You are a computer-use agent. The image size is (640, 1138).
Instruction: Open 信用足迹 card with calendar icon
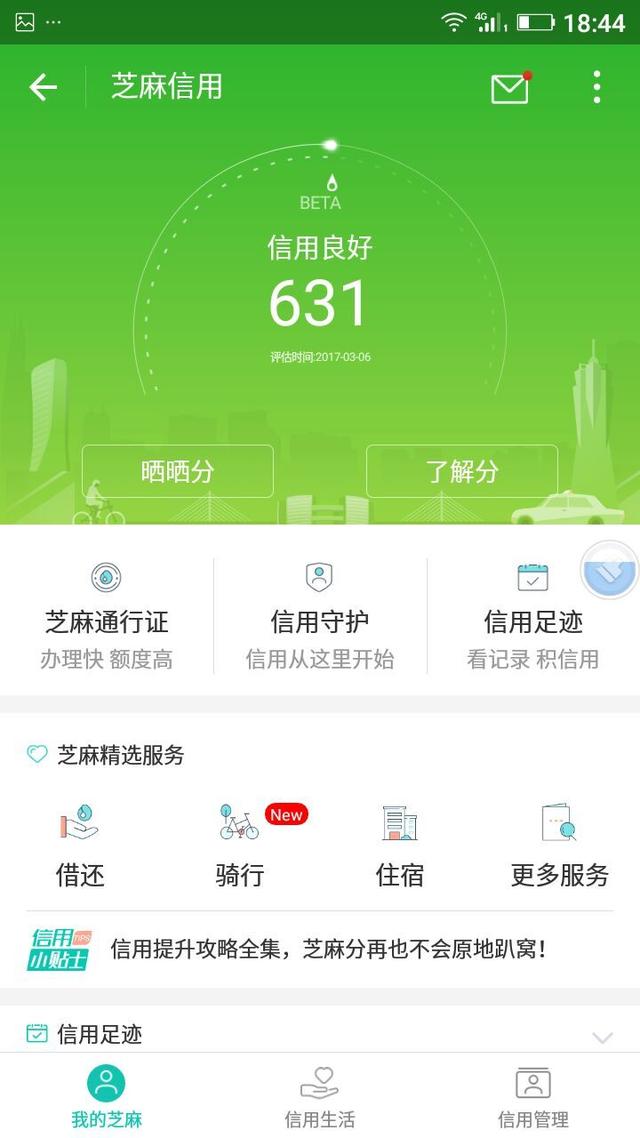click(532, 617)
